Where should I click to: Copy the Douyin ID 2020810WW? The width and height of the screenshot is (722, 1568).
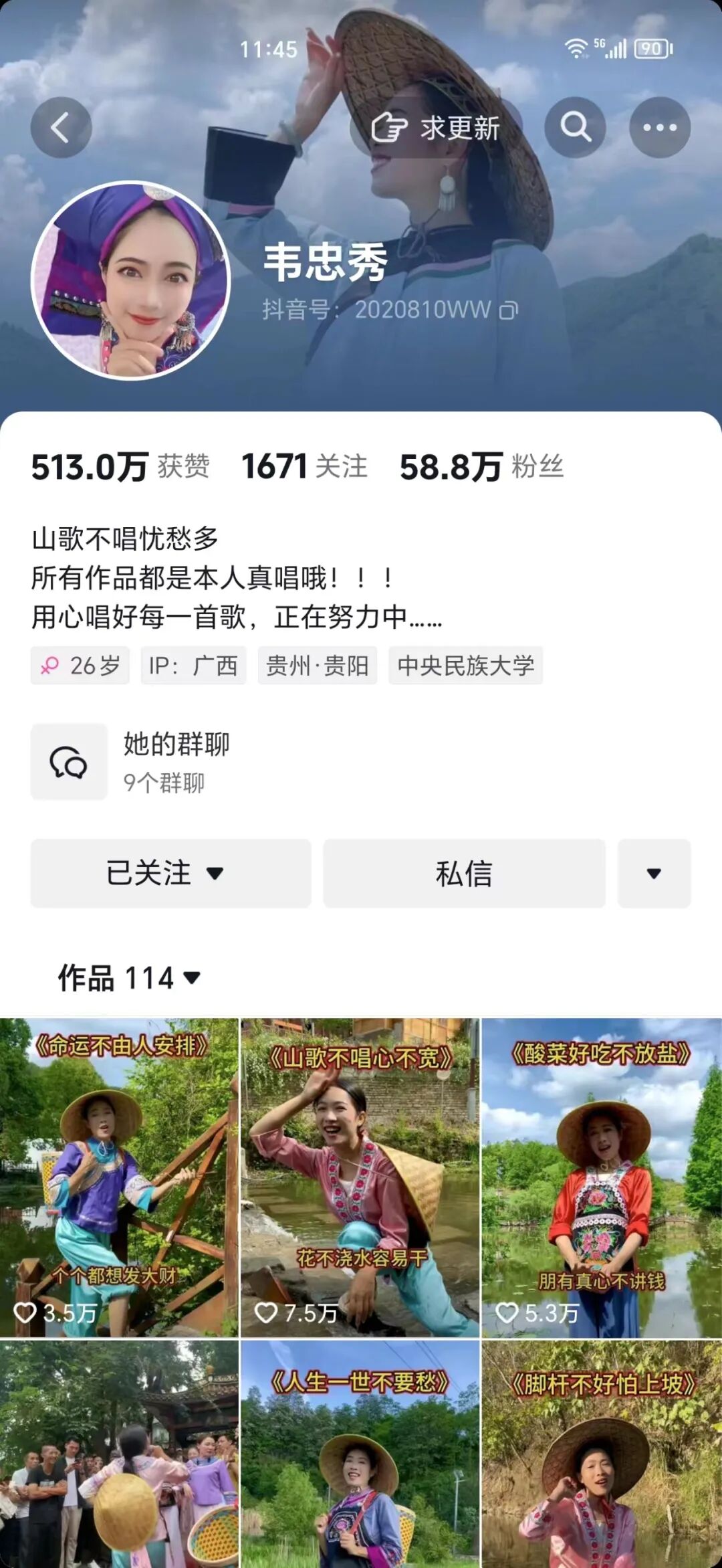click(509, 310)
